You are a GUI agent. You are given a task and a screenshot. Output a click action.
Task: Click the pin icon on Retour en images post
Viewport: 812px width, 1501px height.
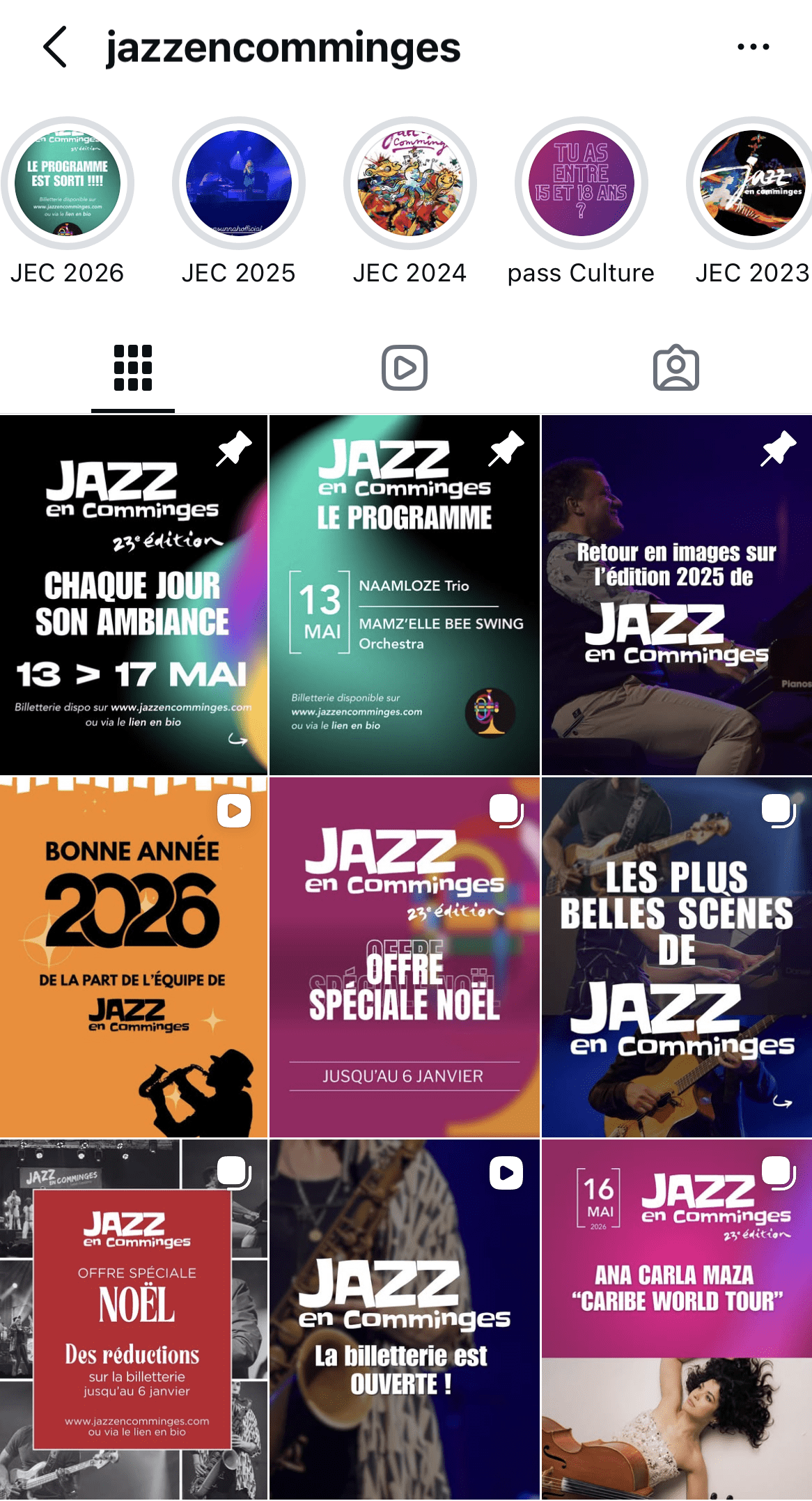pyautogui.click(x=779, y=449)
